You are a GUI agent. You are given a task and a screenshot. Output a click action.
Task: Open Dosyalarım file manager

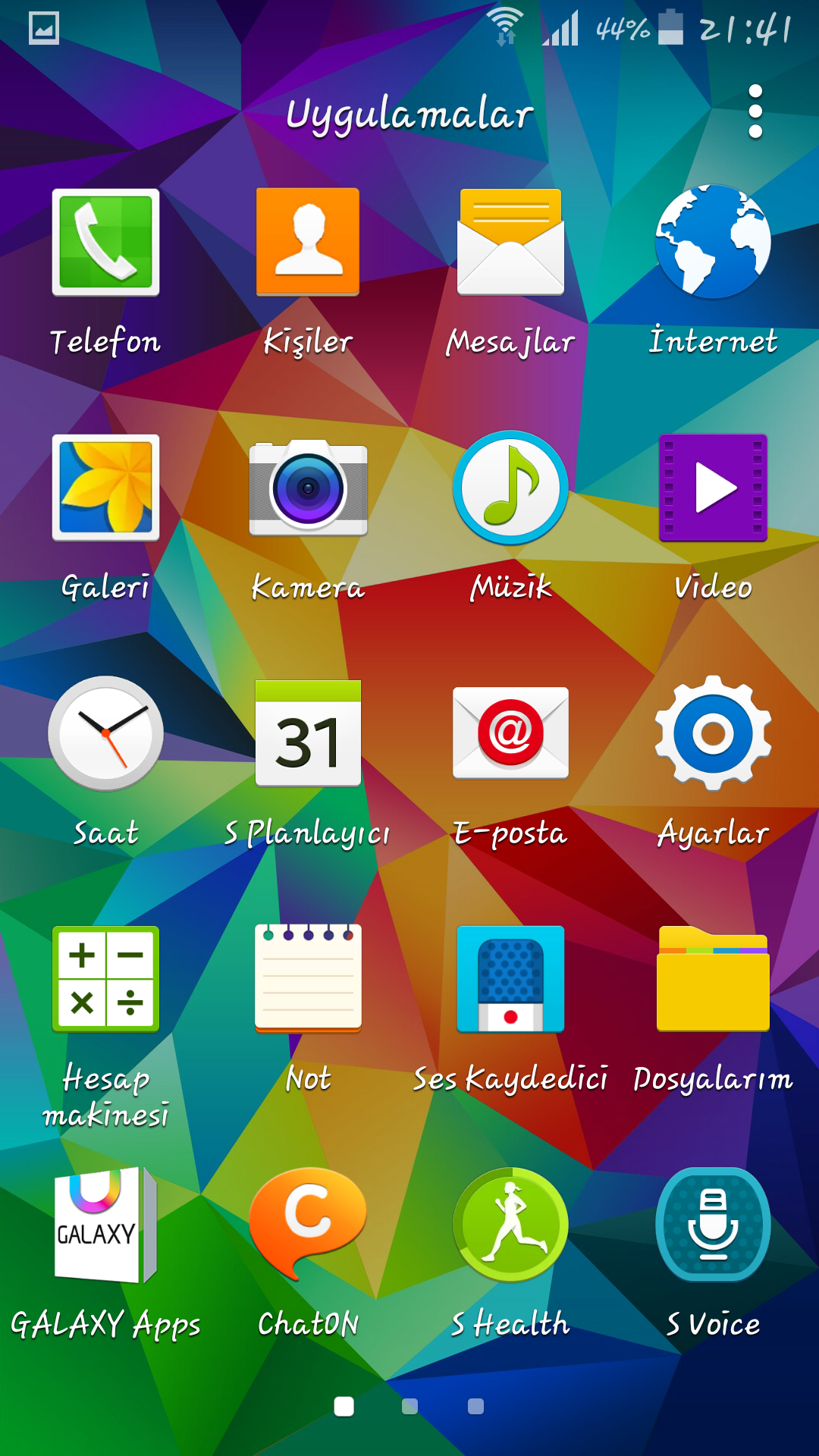pyautogui.click(x=713, y=979)
